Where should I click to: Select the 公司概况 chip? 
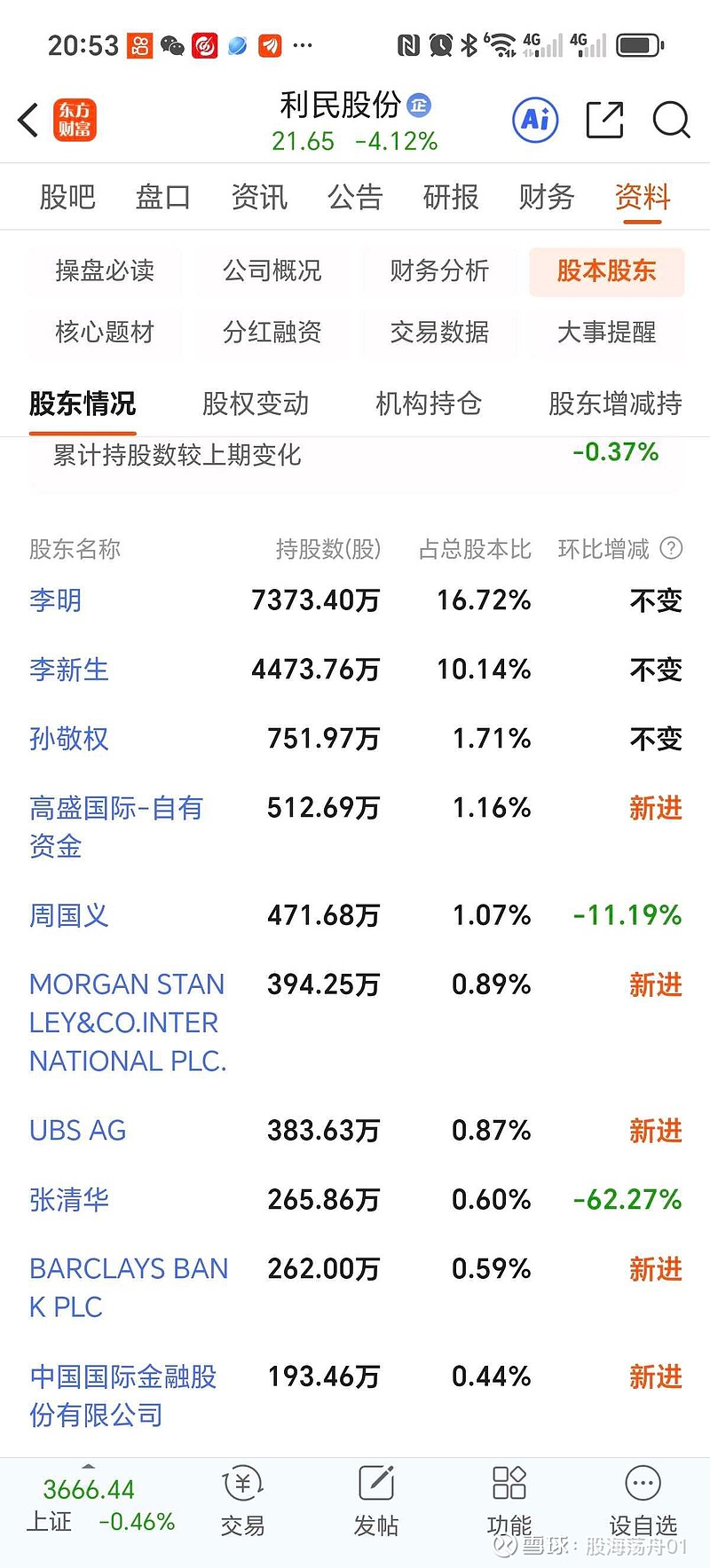272,270
